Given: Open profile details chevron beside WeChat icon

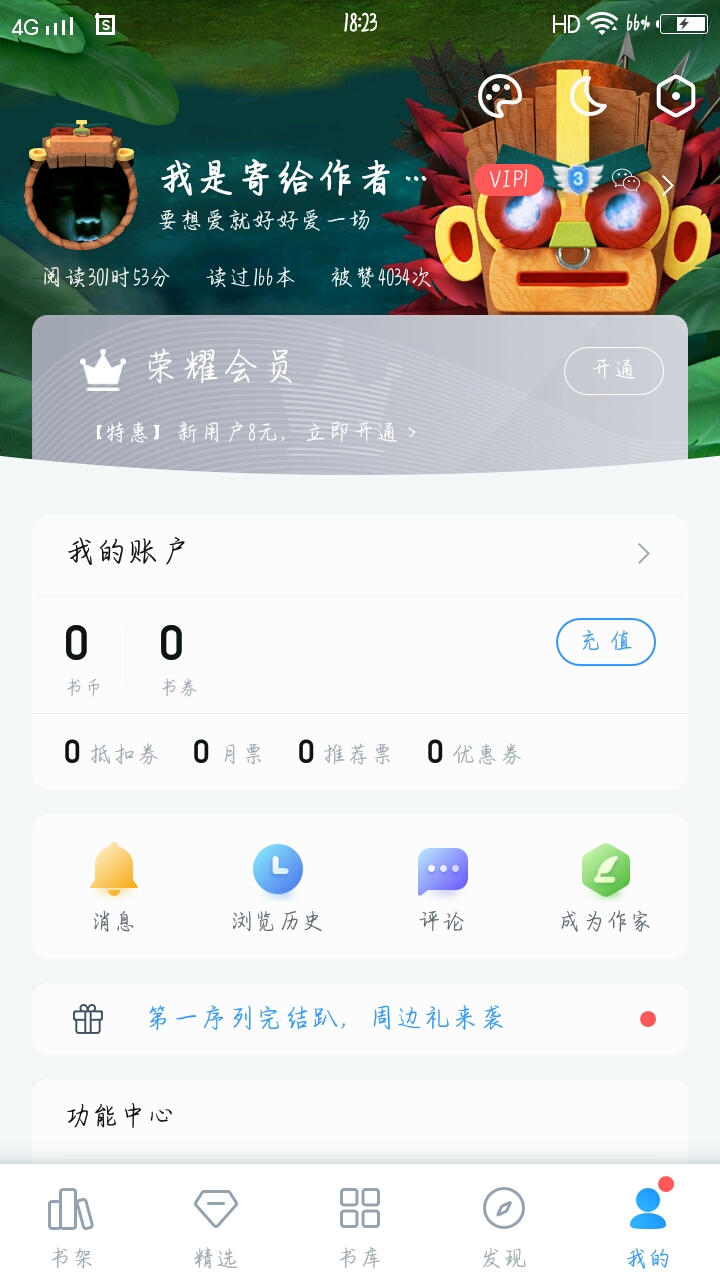Looking at the screenshot, I should [x=668, y=184].
